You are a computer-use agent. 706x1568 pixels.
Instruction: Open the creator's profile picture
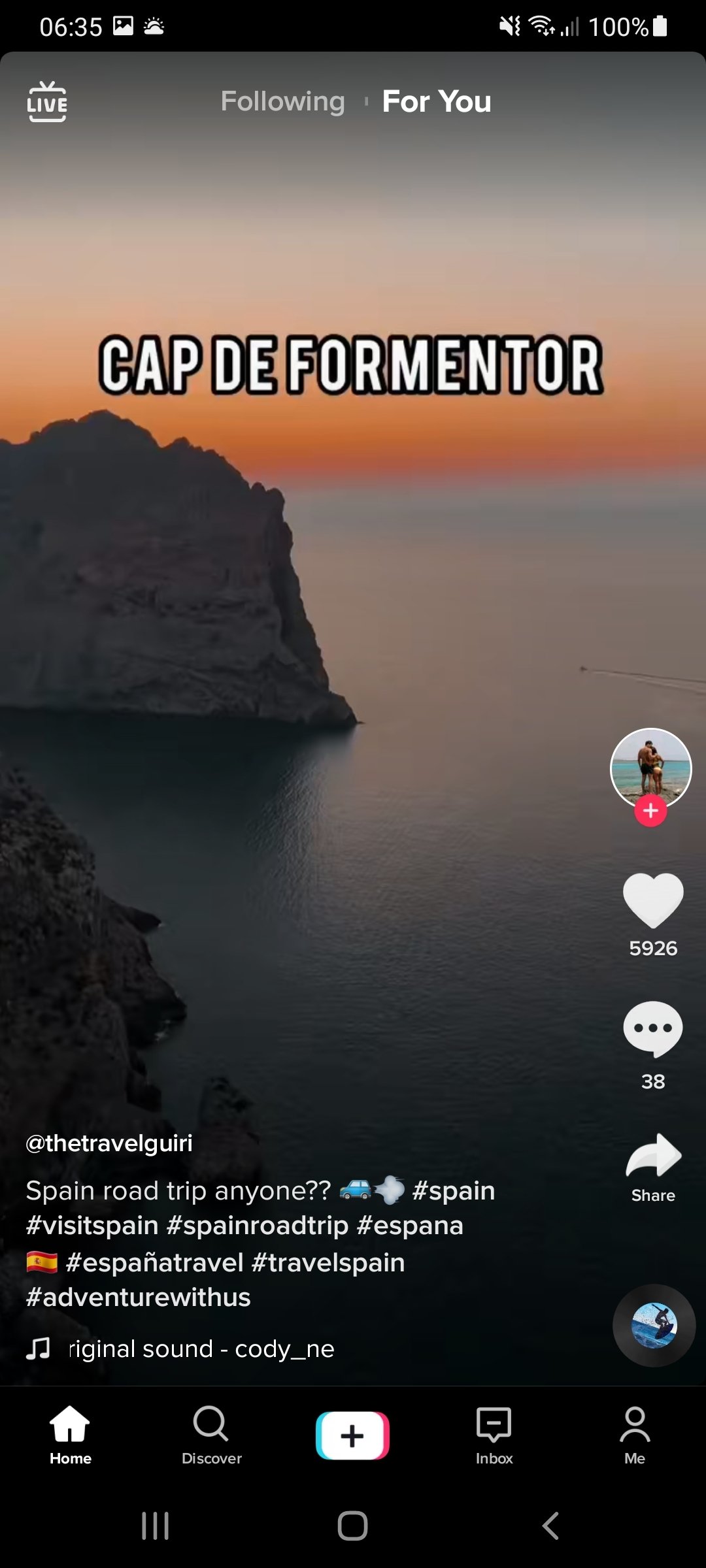coord(650,768)
